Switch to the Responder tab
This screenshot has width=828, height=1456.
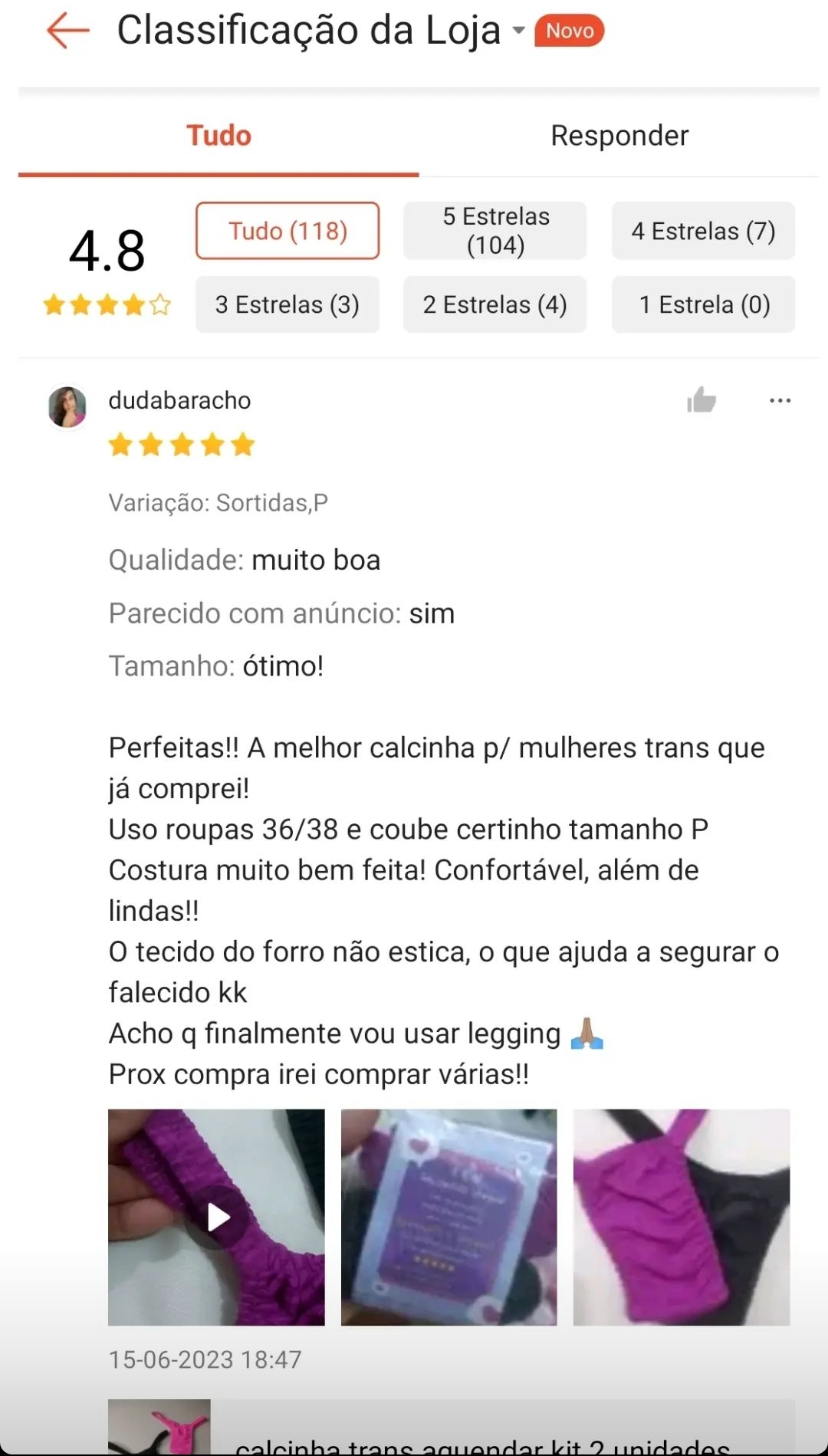[619, 136]
